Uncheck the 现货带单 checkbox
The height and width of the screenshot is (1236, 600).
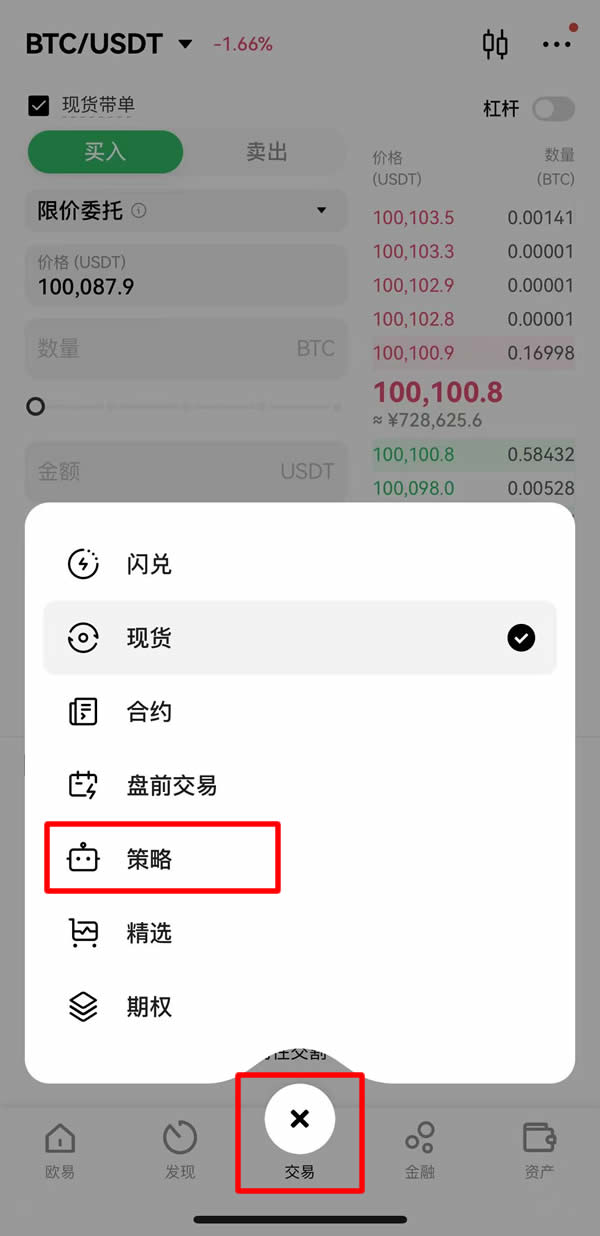pyautogui.click(x=39, y=106)
